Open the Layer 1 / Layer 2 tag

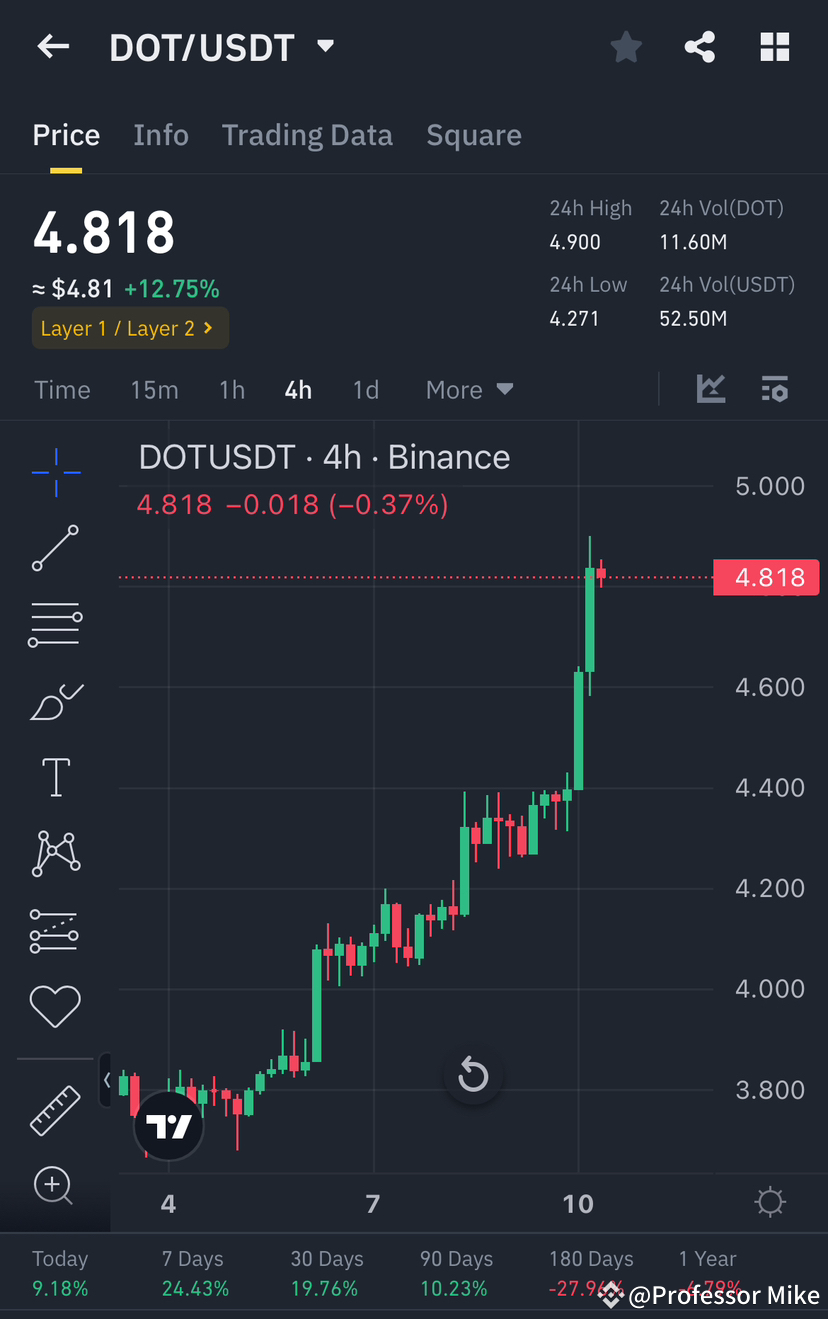point(130,327)
